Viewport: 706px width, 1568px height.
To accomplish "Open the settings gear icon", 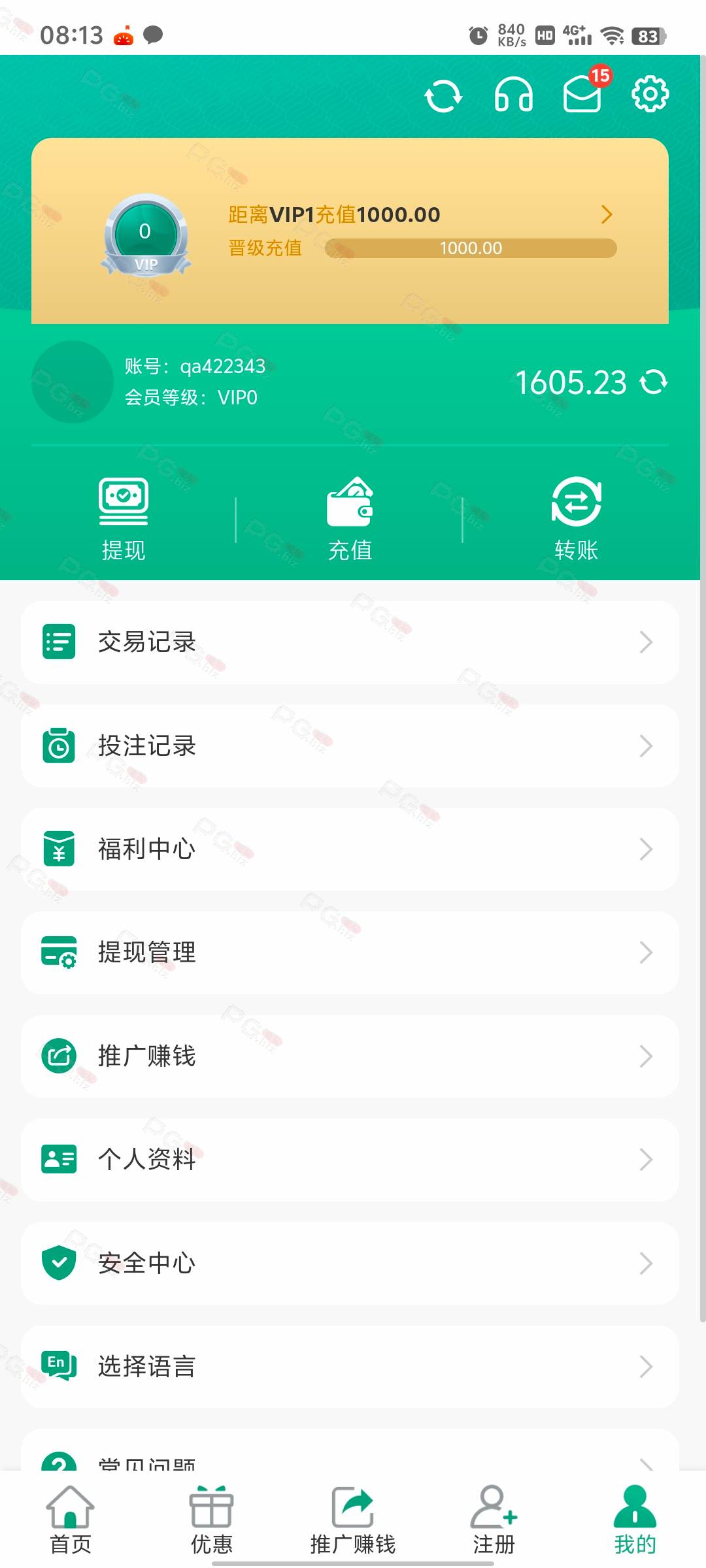I will pos(650,95).
